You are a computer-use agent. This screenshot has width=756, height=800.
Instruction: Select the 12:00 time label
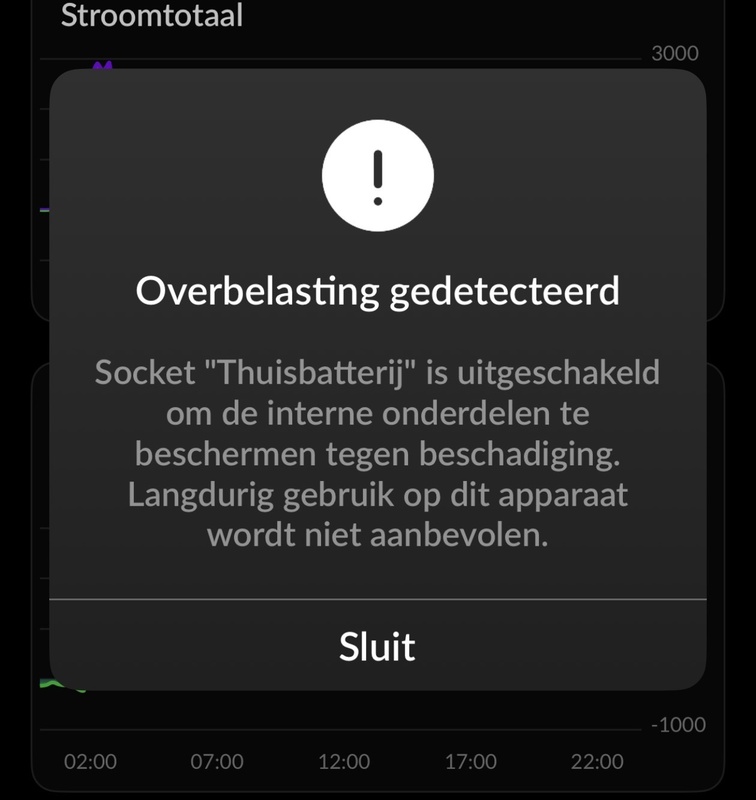tap(342, 762)
